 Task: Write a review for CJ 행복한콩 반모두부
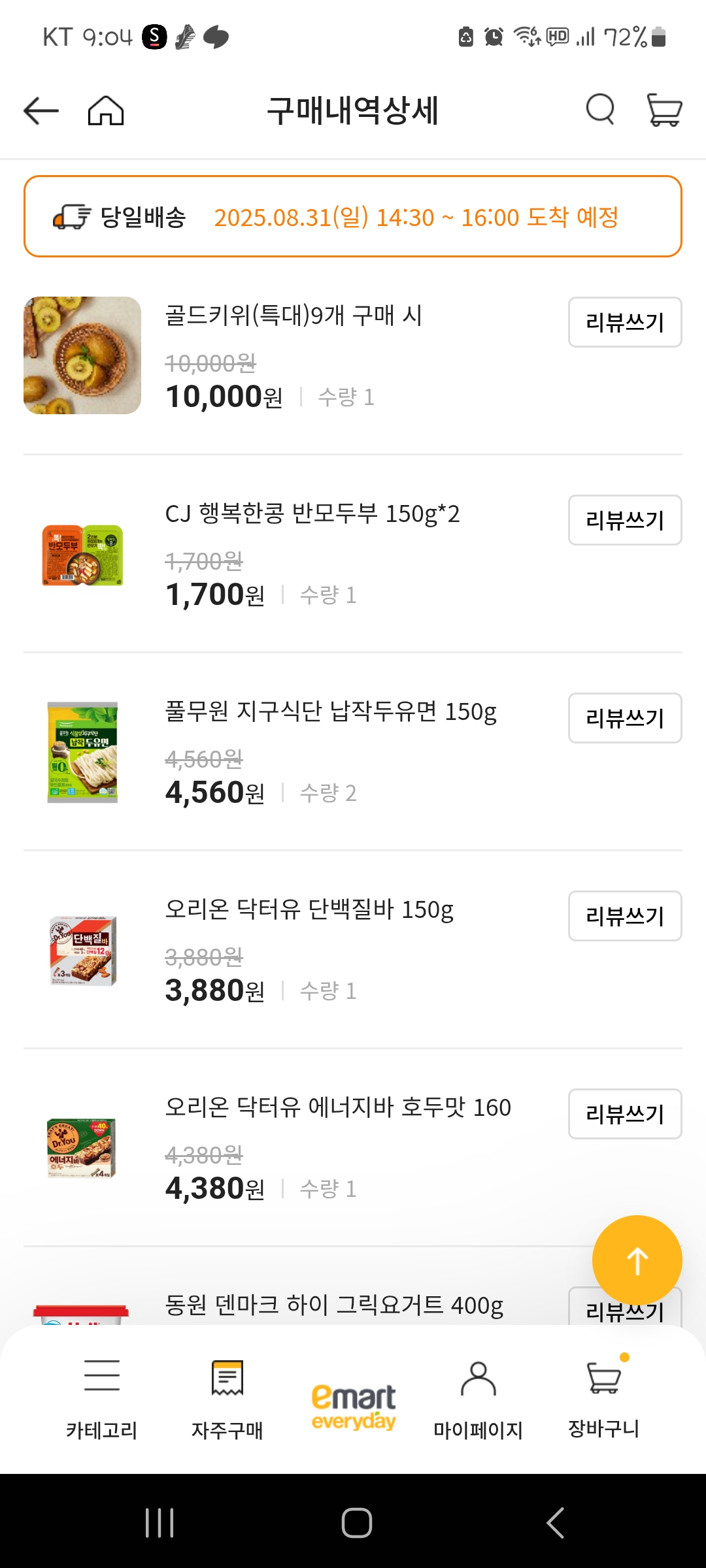pos(624,521)
